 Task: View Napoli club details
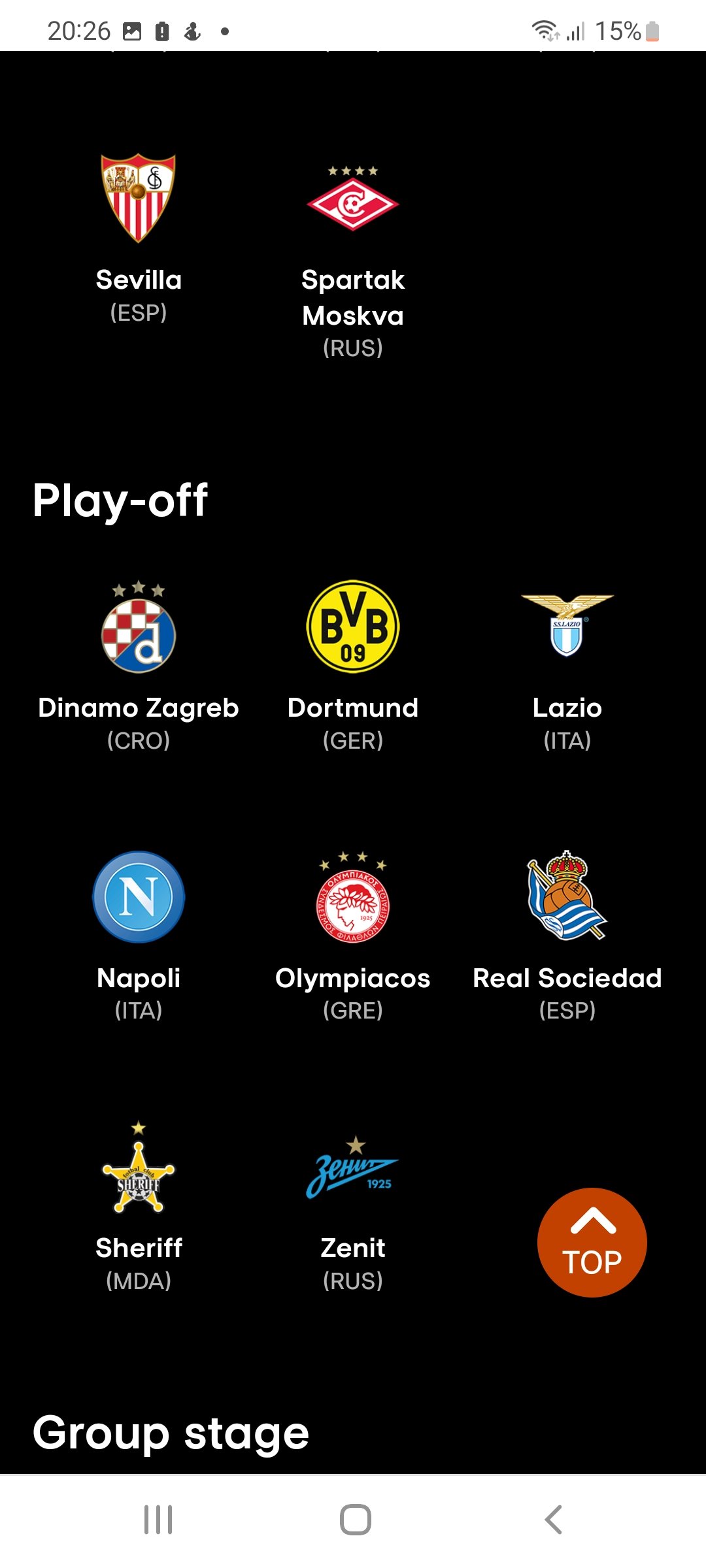tap(139, 936)
